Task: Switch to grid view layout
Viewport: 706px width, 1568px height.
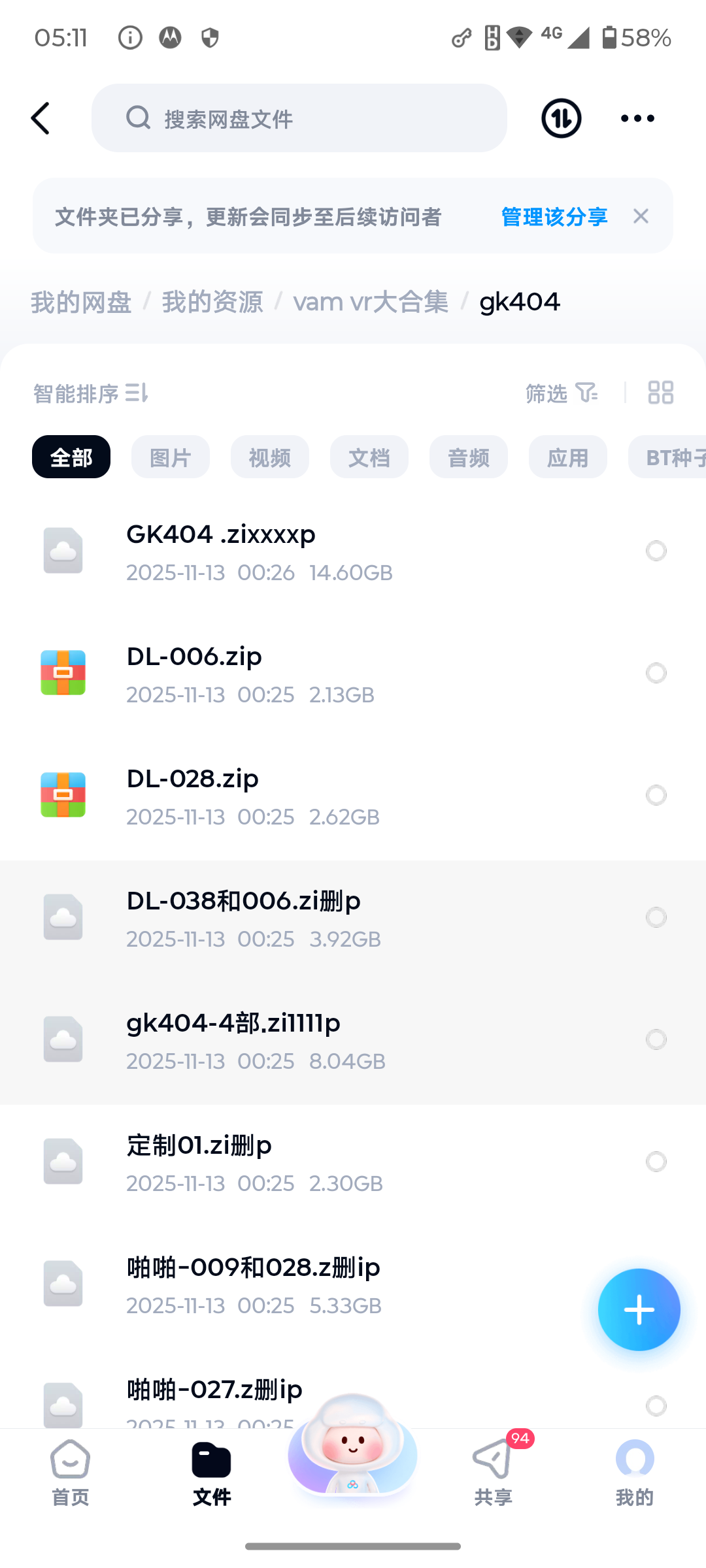Action: [x=660, y=393]
